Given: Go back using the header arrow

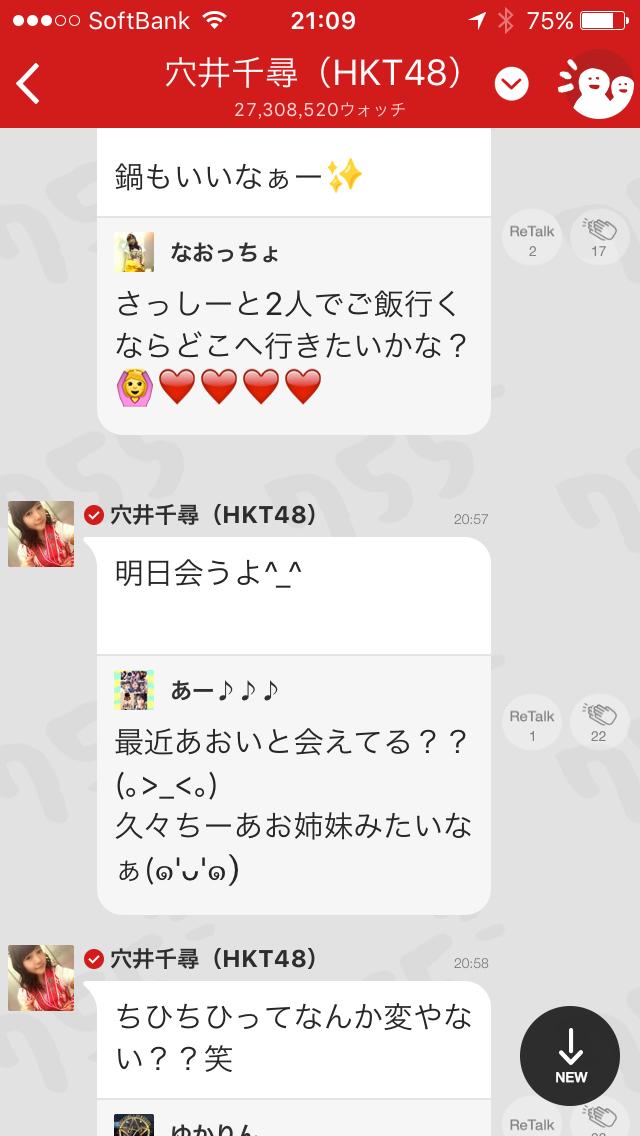Looking at the screenshot, I should [29, 84].
